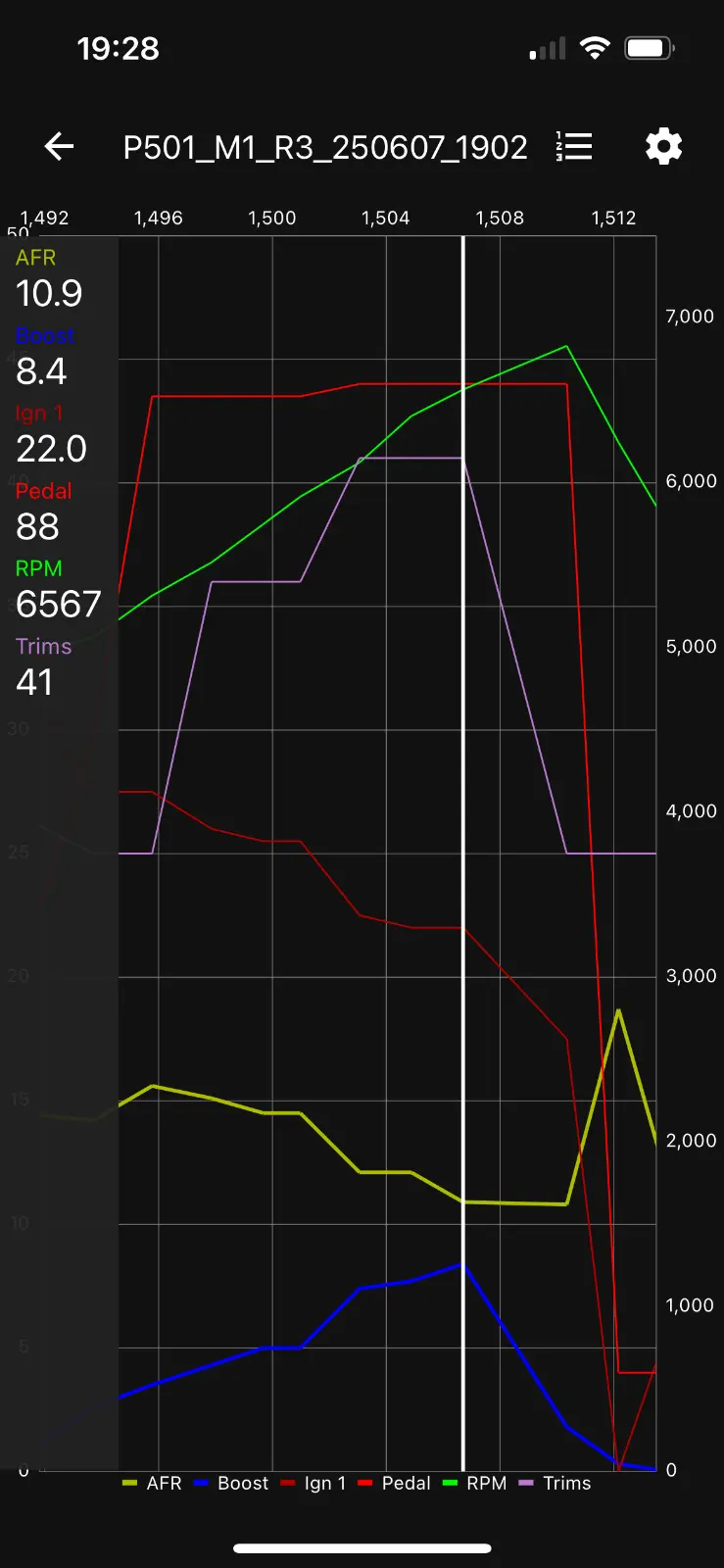Toggle the AFR series in the legend
Screen dimensions: 724x1568
pos(153,1484)
